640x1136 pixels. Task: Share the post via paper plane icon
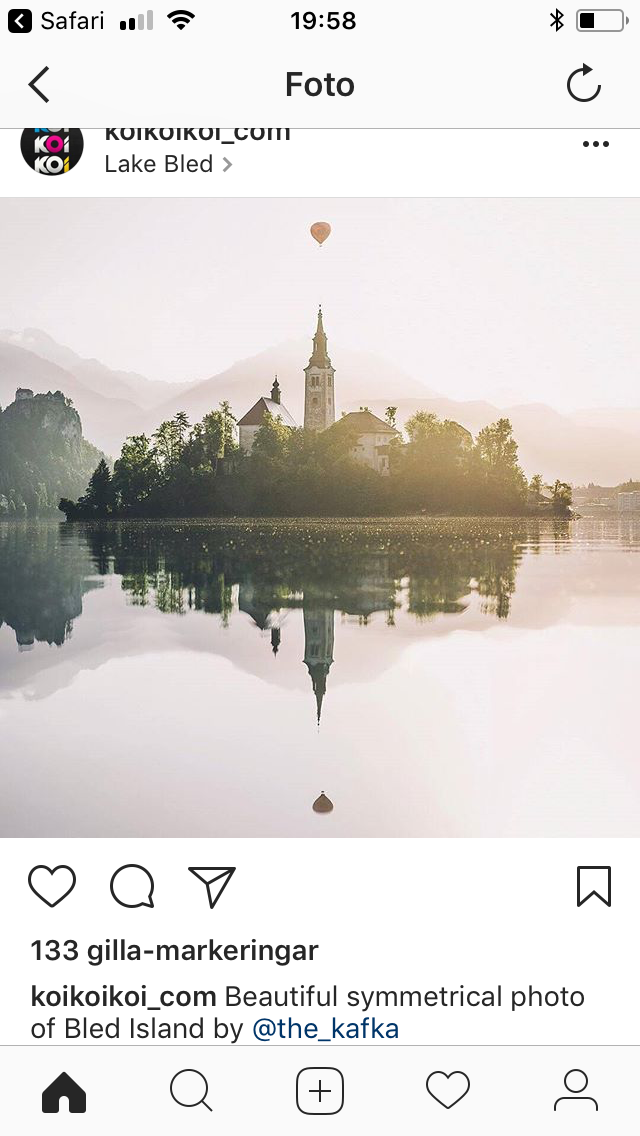(x=212, y=886)
